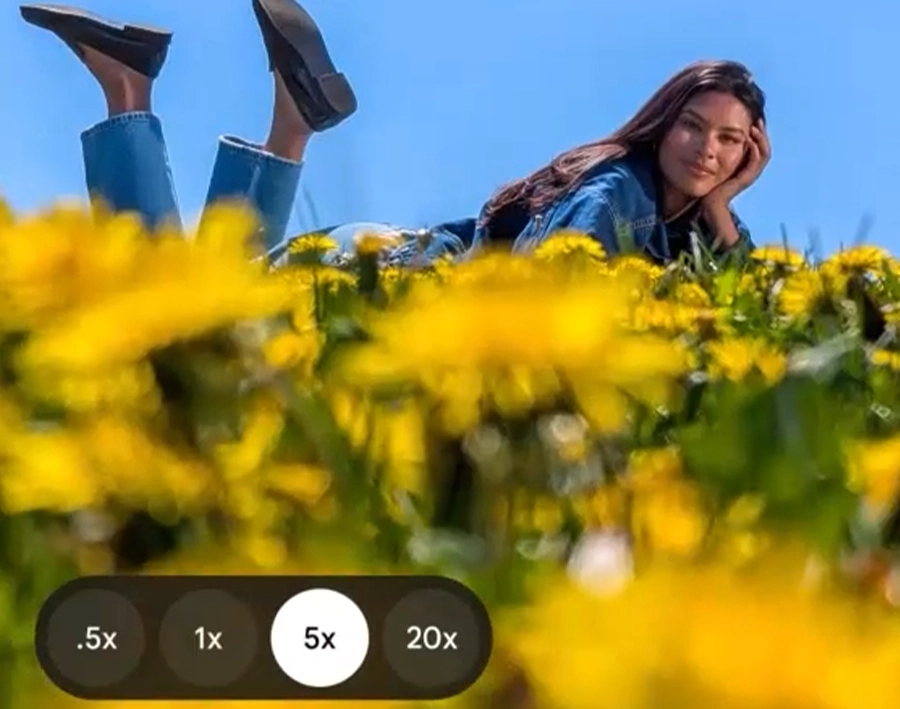Tap the selected 5x zoom button
Image resolution: width=900 pixels, height=709 pixels.
pos(320,638)
